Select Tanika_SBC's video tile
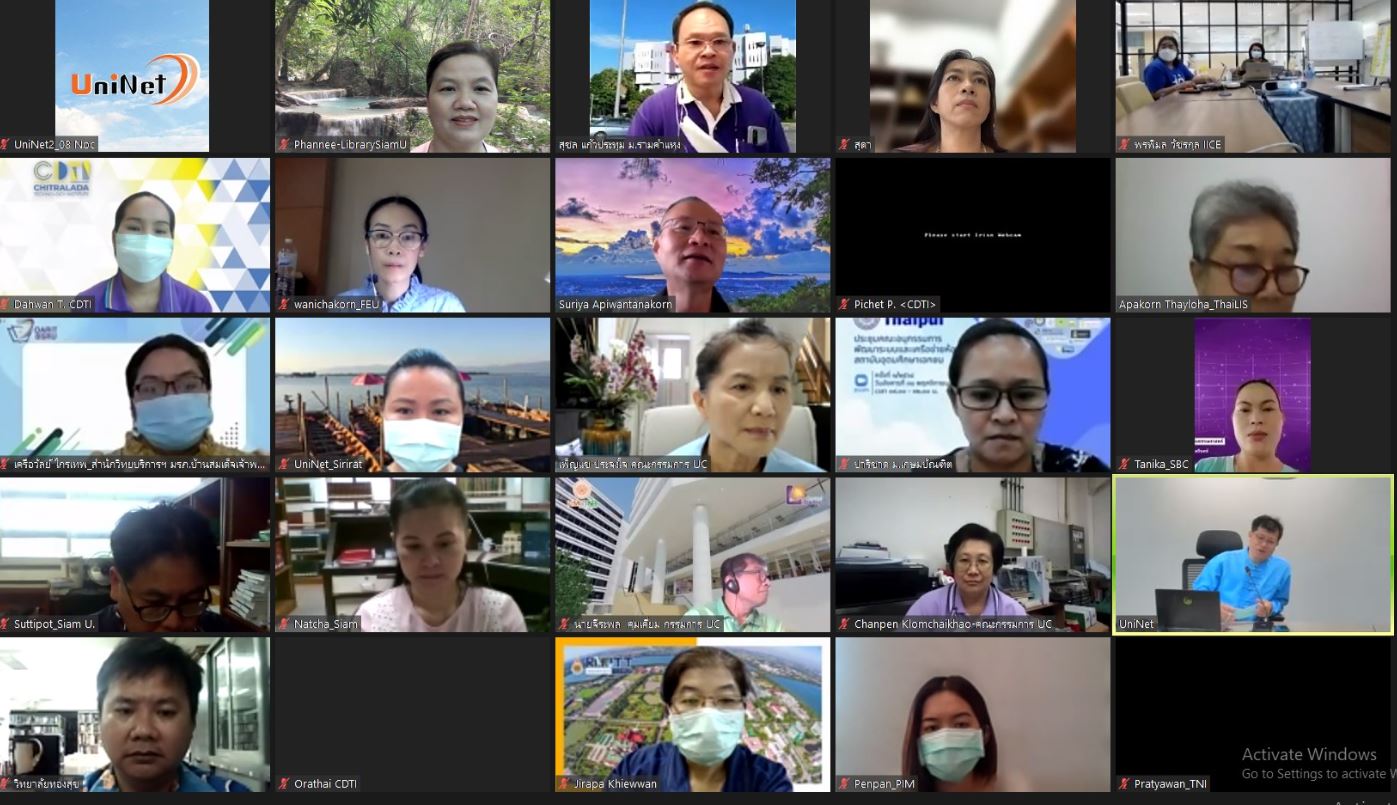This screenshot has height=805, width=1397. pyautogui.click(x=1252, y=395)
